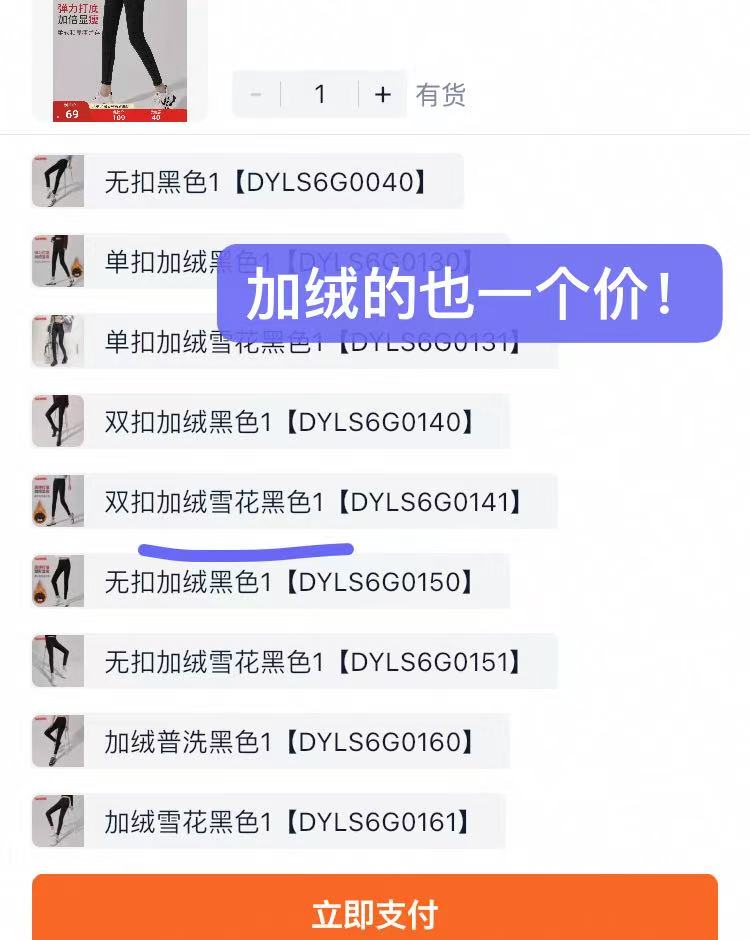Viewport: 750px width, 940px height.
Task: Decrease the quantity with the minus button
Action: pos(256,94)
